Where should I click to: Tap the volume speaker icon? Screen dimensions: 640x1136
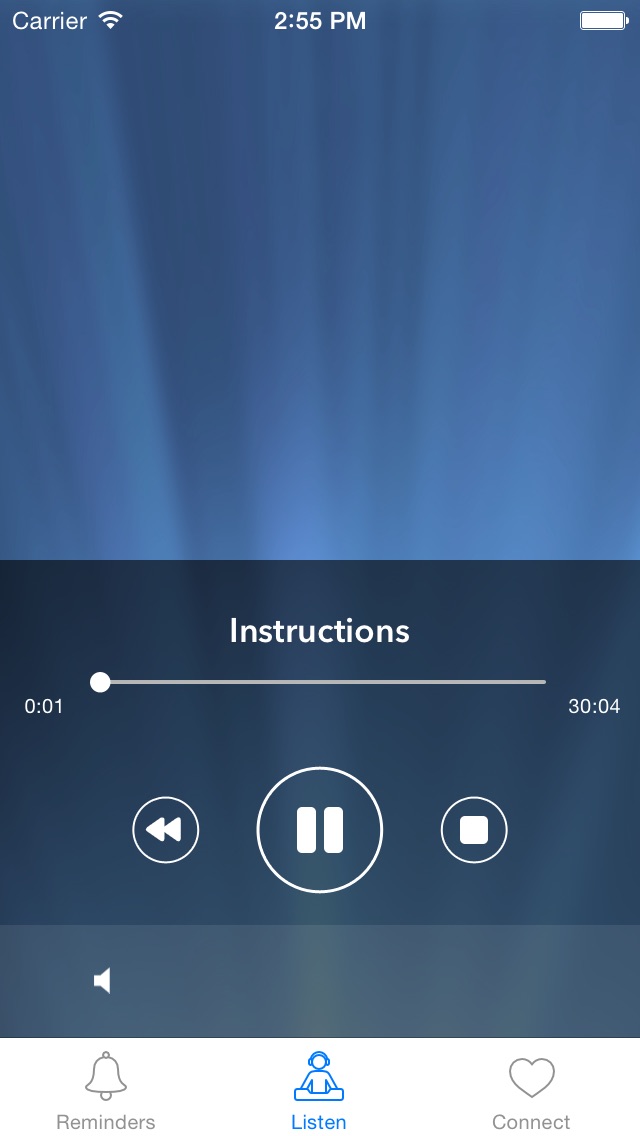102,981
